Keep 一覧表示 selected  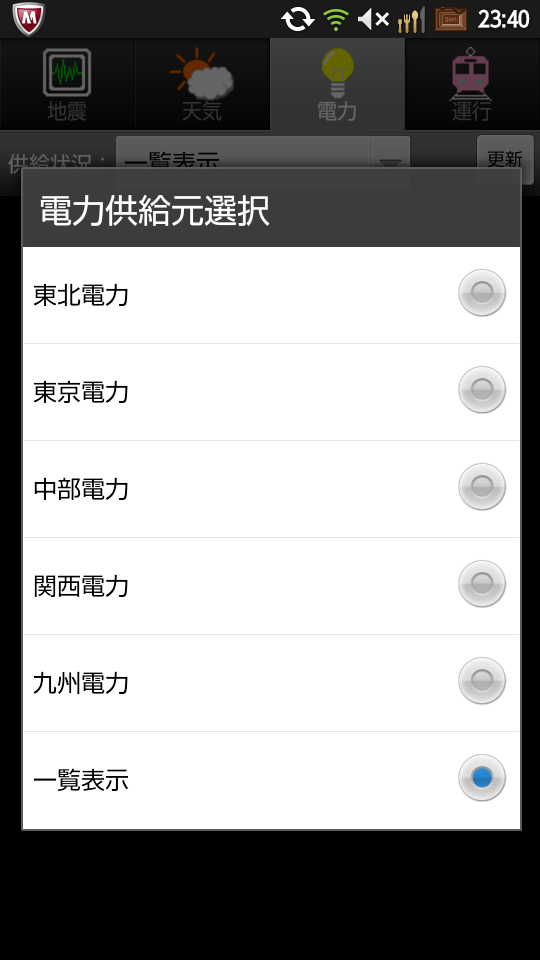click(x=271, y=780)
